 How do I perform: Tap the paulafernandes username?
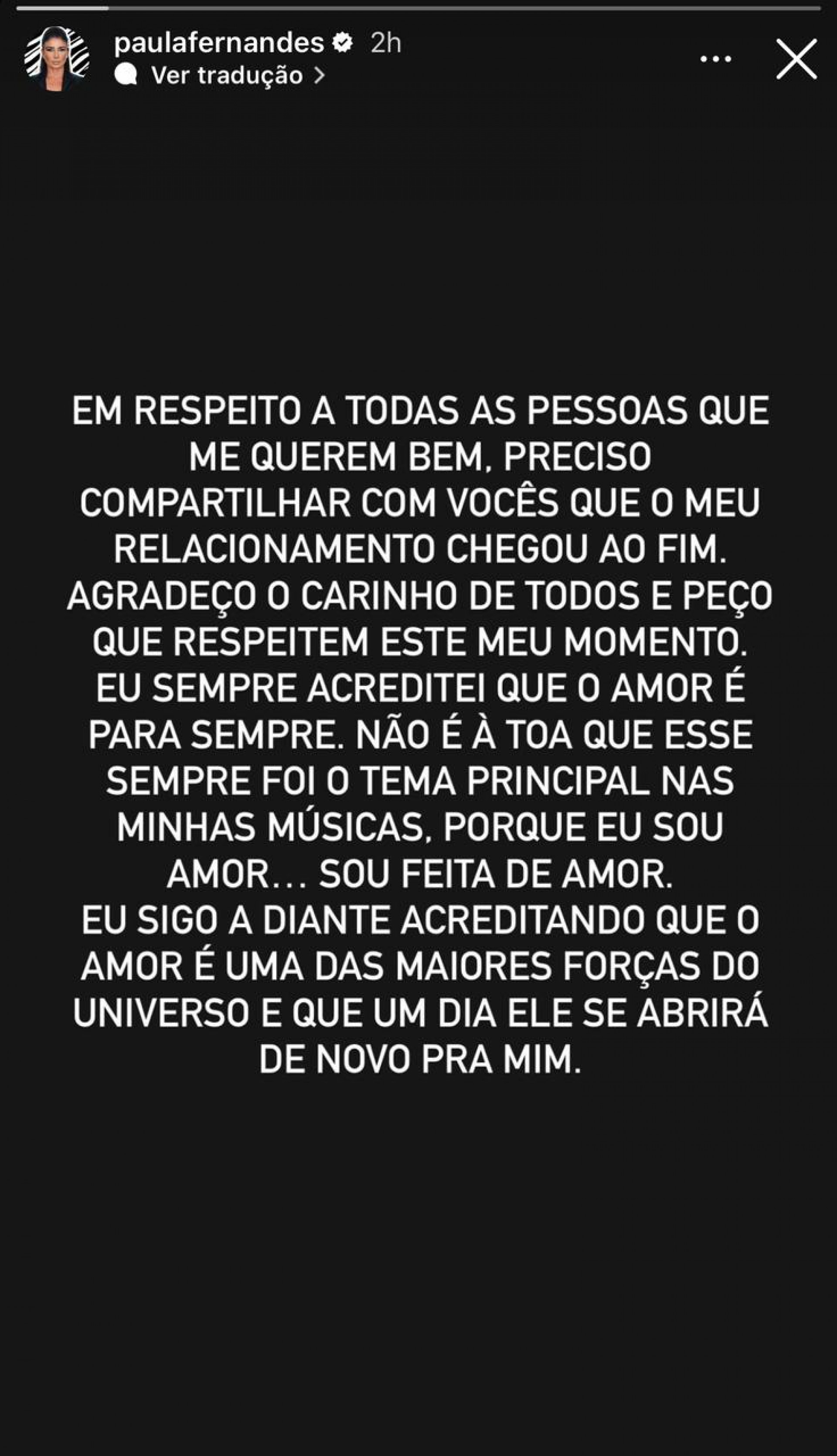[218, 43]
